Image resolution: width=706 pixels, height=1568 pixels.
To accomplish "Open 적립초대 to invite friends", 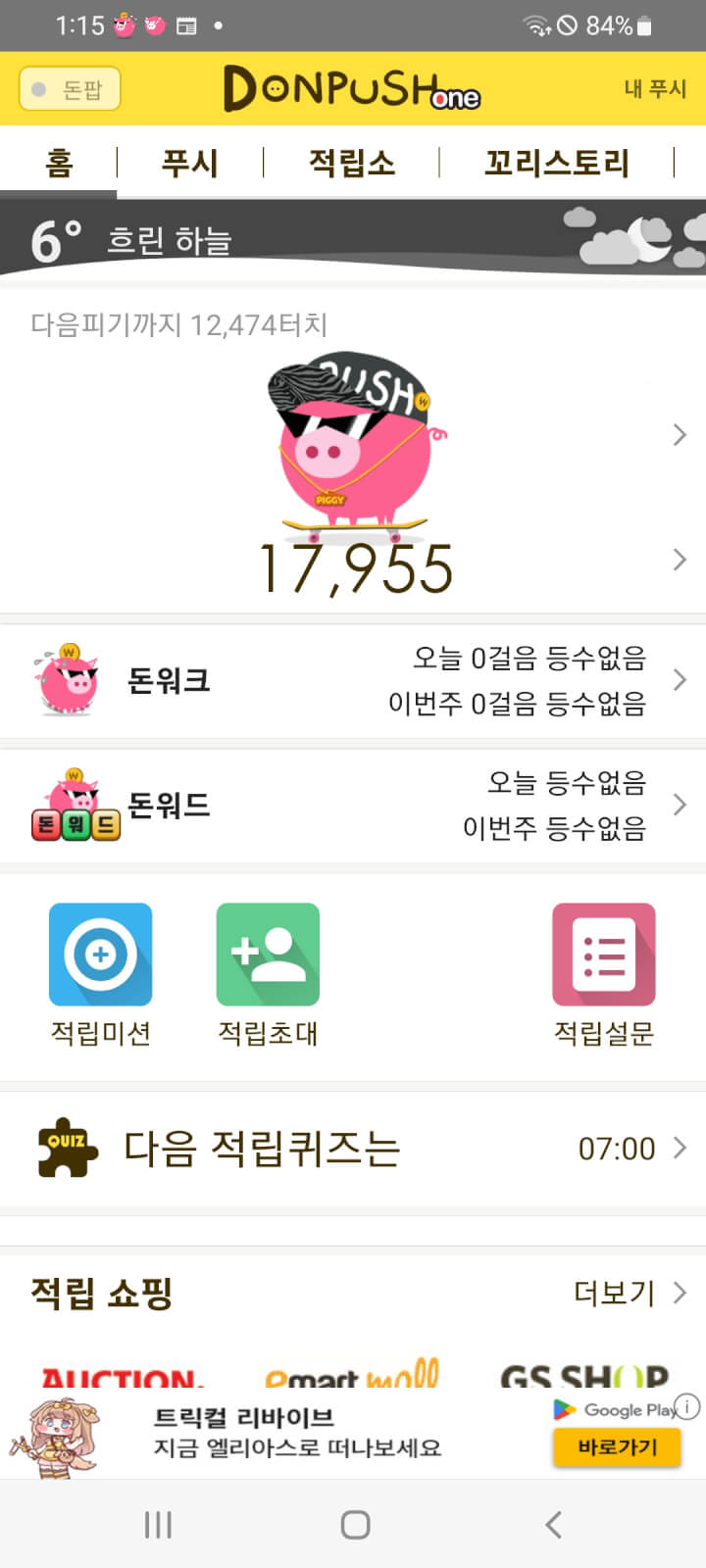I will point(267,972).
